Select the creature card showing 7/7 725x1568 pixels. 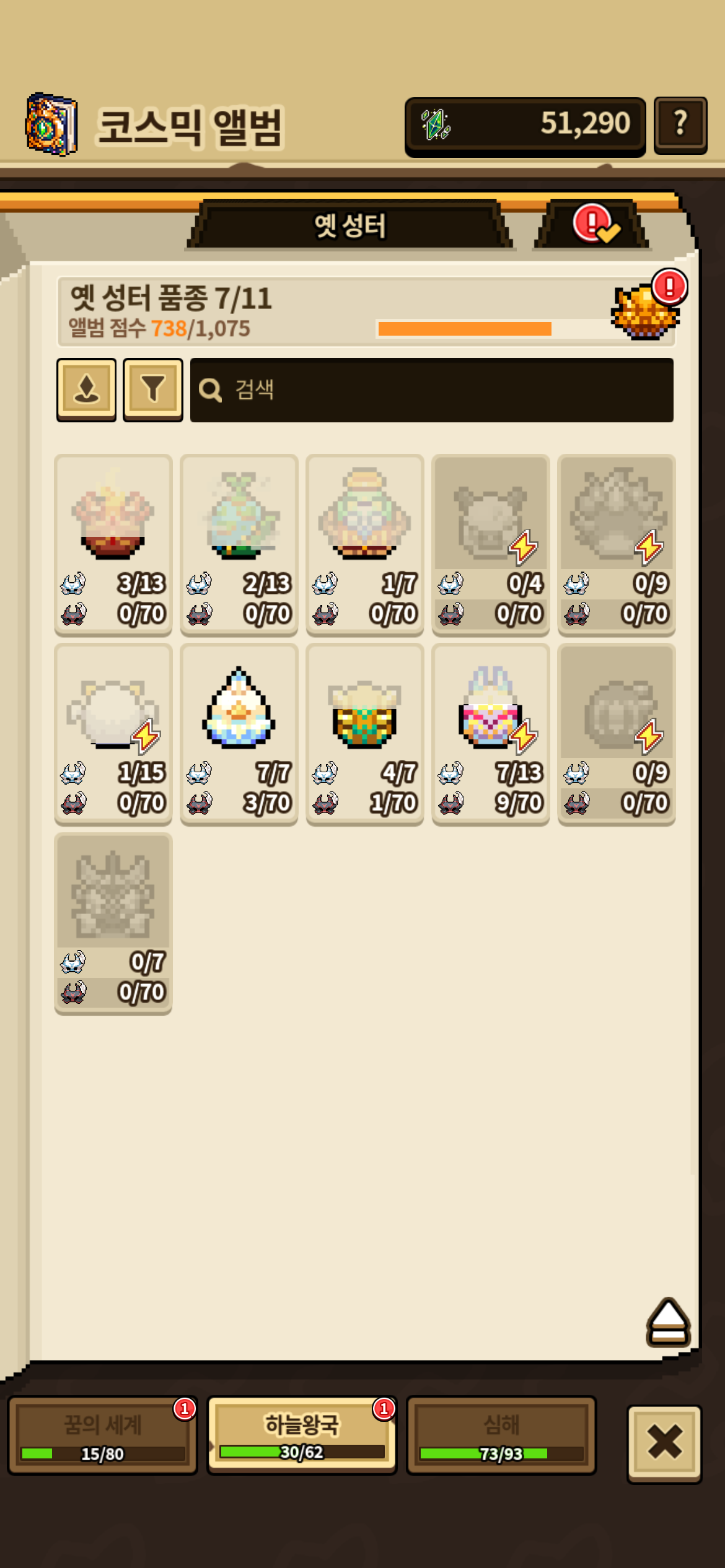(239, 734)
